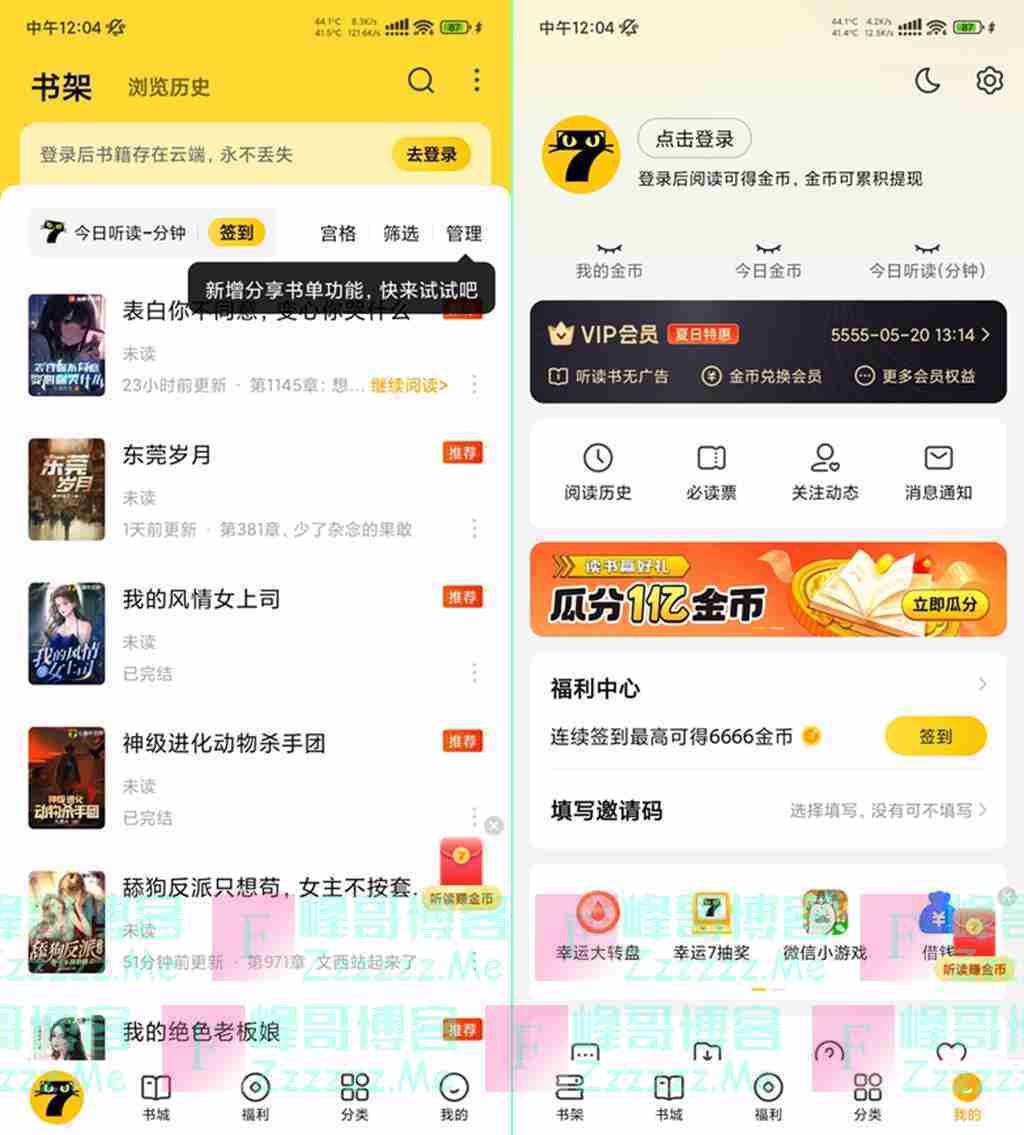1024x1135 pixels.
Task: Toggle night mode with the moon icon
Action: (928, 81)
